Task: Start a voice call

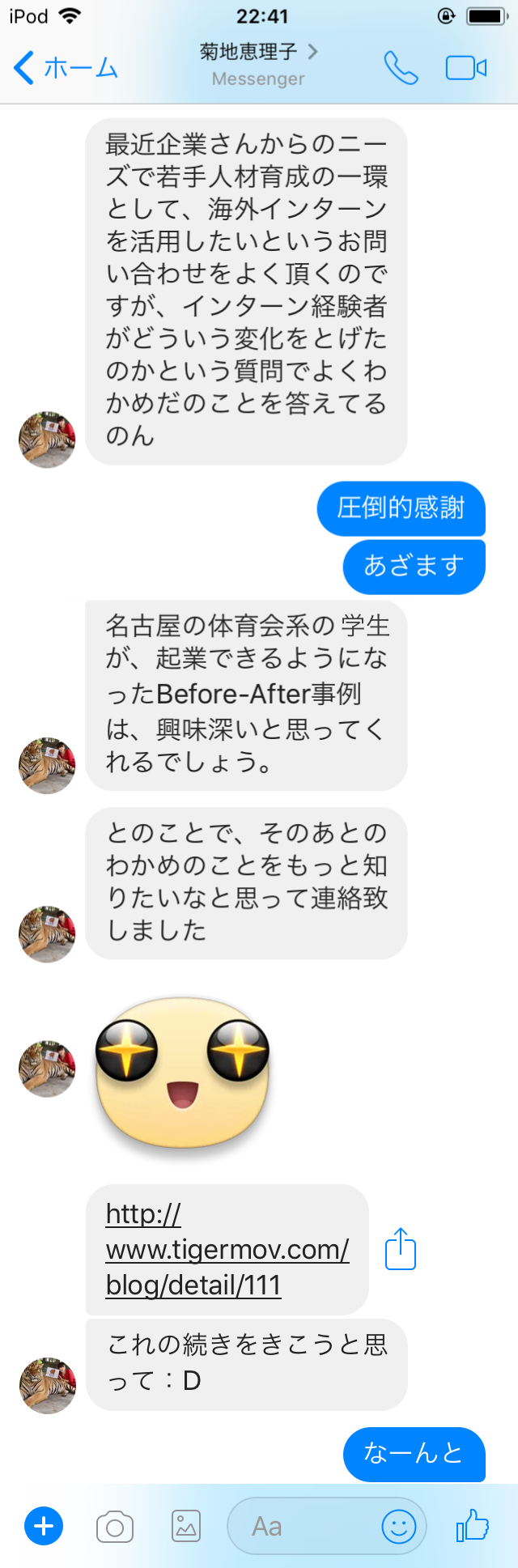Action: click(x=401, y=68)
